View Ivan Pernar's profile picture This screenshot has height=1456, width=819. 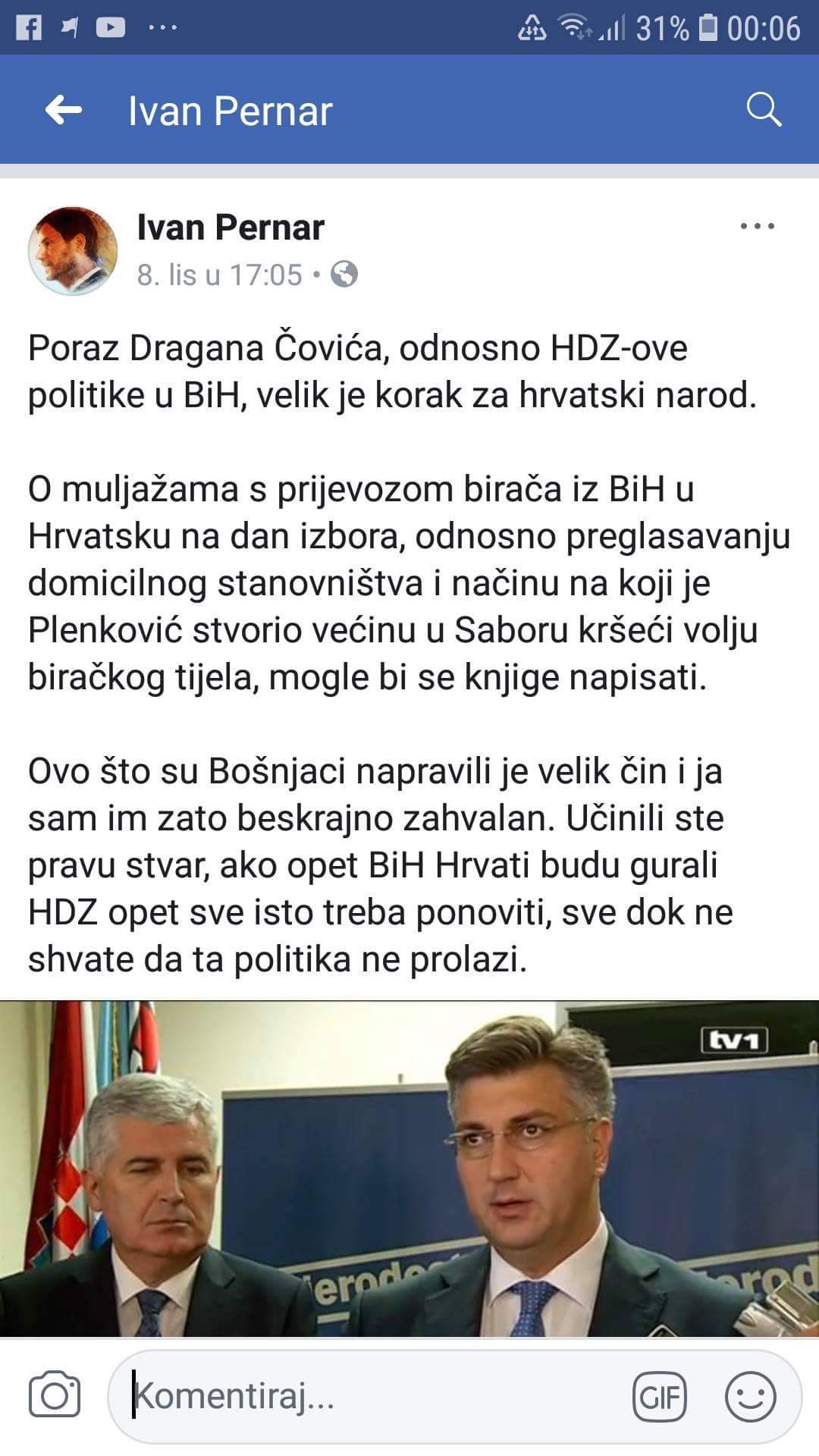coord(73,251)
